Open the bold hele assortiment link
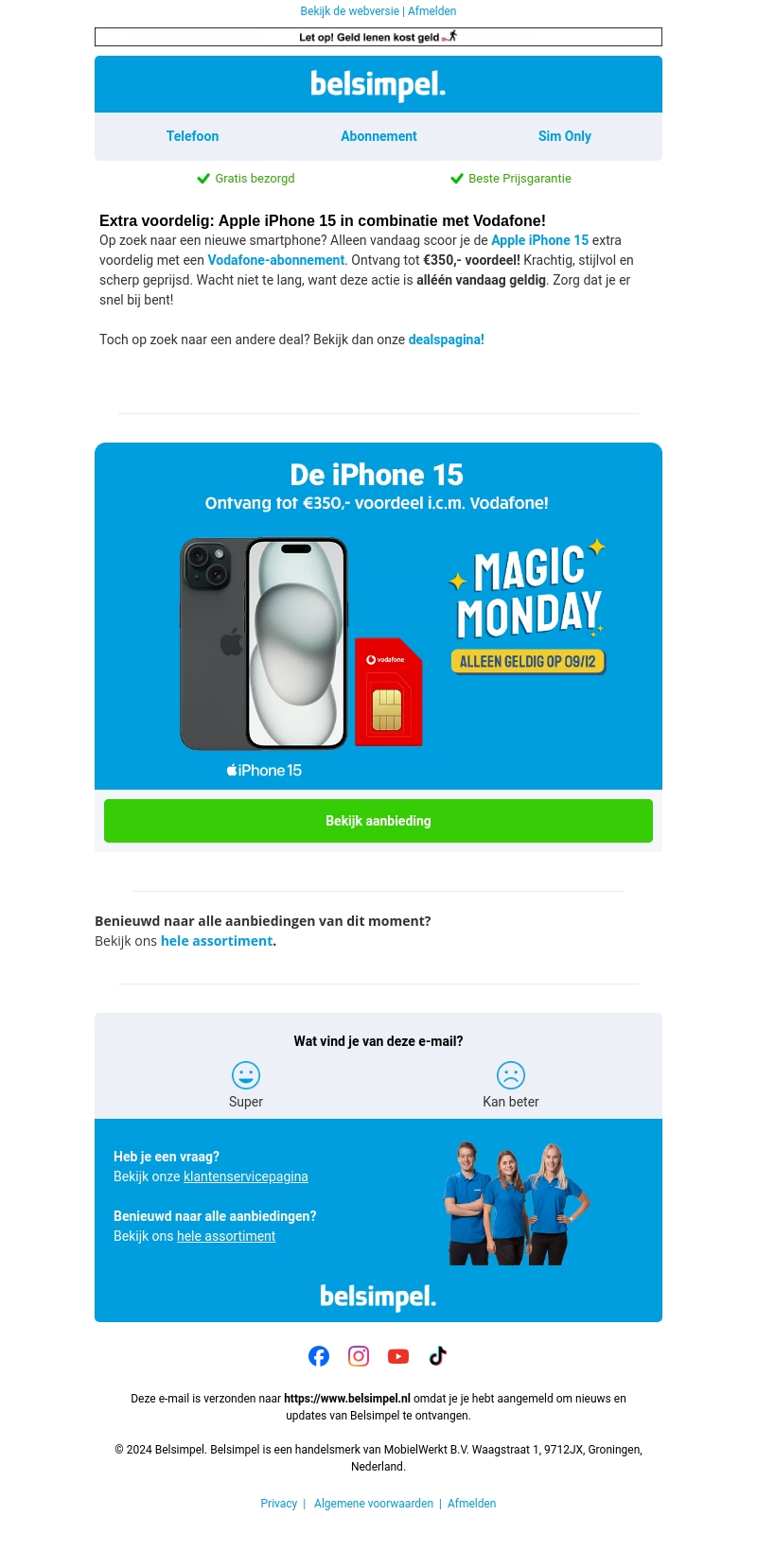The image size is (757, 1568). [217, 941]
